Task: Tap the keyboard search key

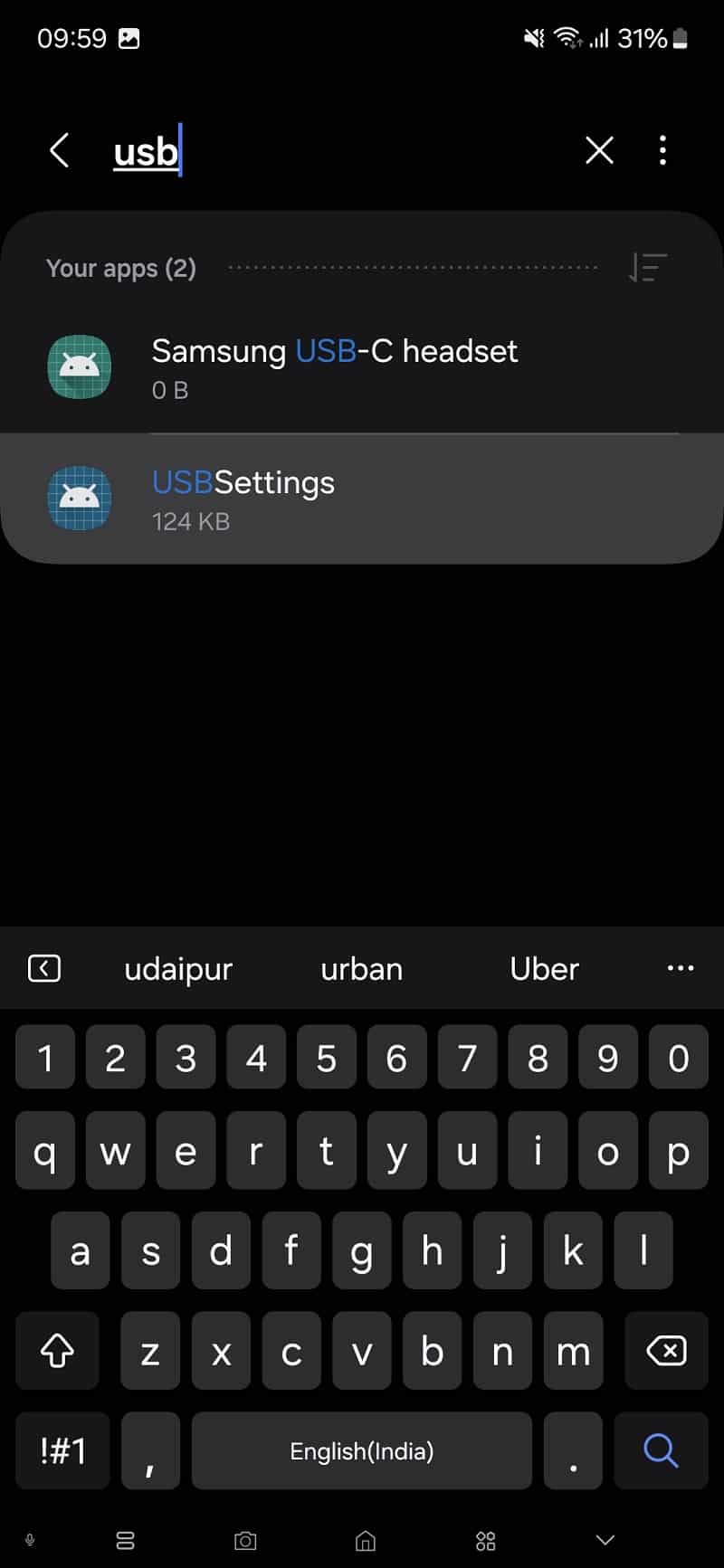Action: click(661, 1450)
